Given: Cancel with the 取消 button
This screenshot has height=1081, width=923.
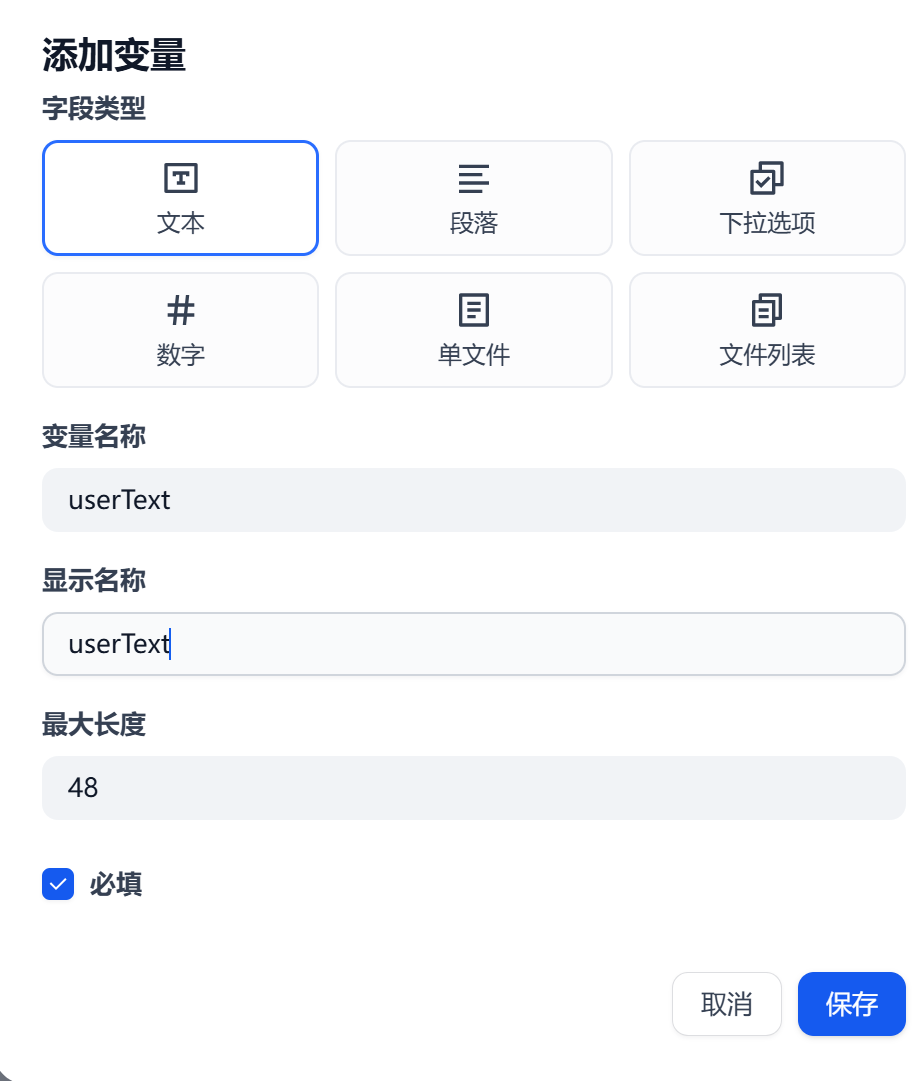Looking at the screenshot, I should click(x=727, y=1004).
